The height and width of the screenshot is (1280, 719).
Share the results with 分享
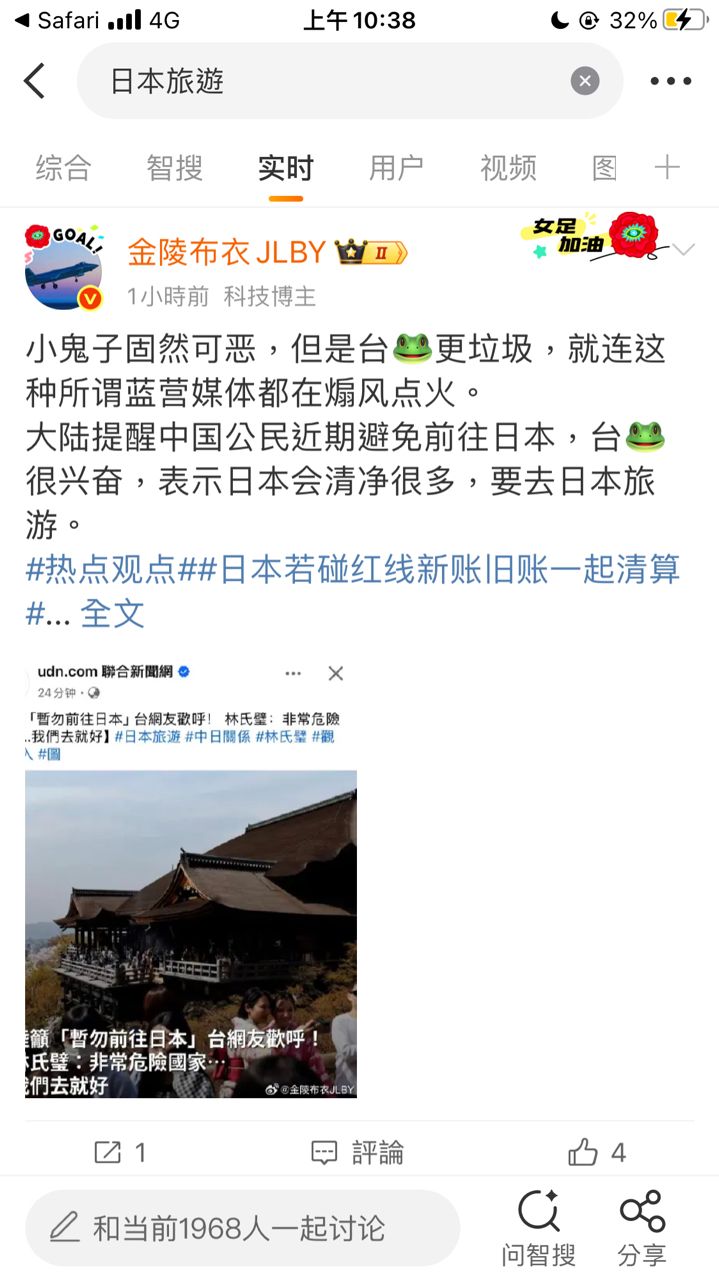coord(641,1228)
